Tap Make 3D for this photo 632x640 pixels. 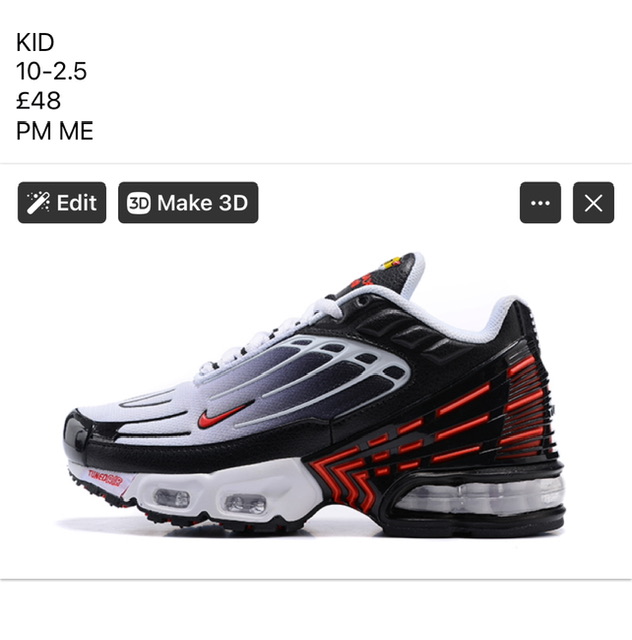pyautogui.click(x=188, y=203)
